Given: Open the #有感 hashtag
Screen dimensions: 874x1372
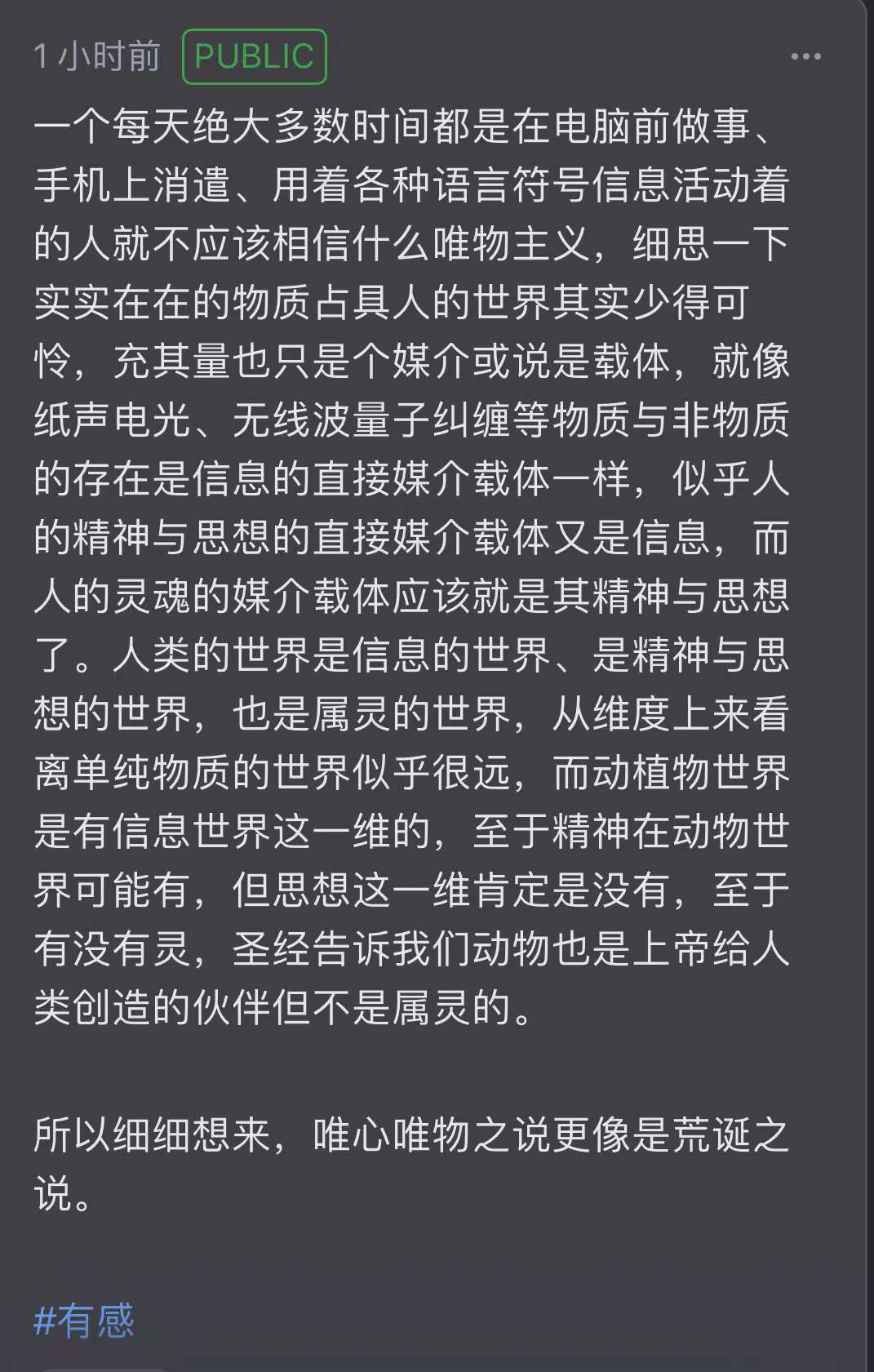Looking at the screenshot, I should point(84,1320).
